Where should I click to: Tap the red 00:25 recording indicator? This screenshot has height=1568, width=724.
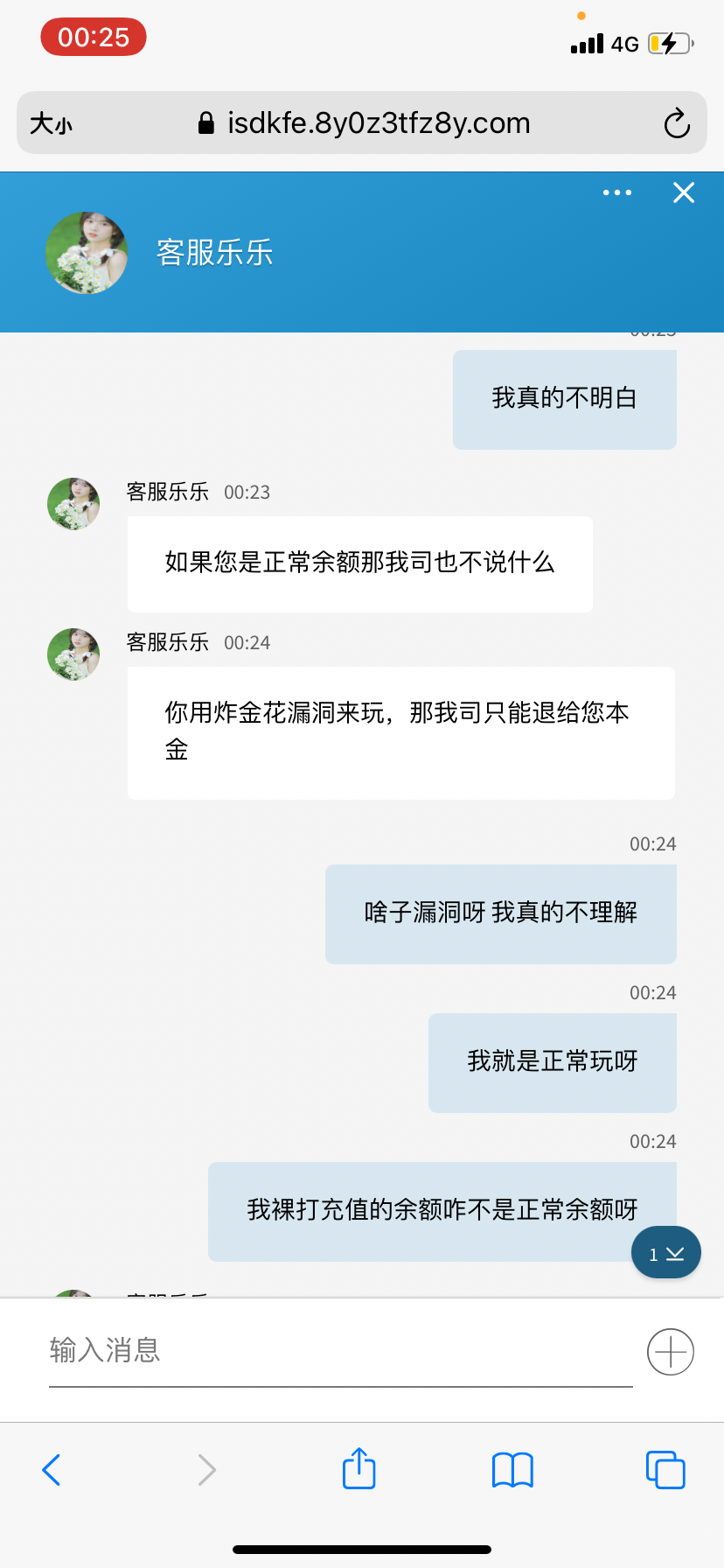coord(93,37)
